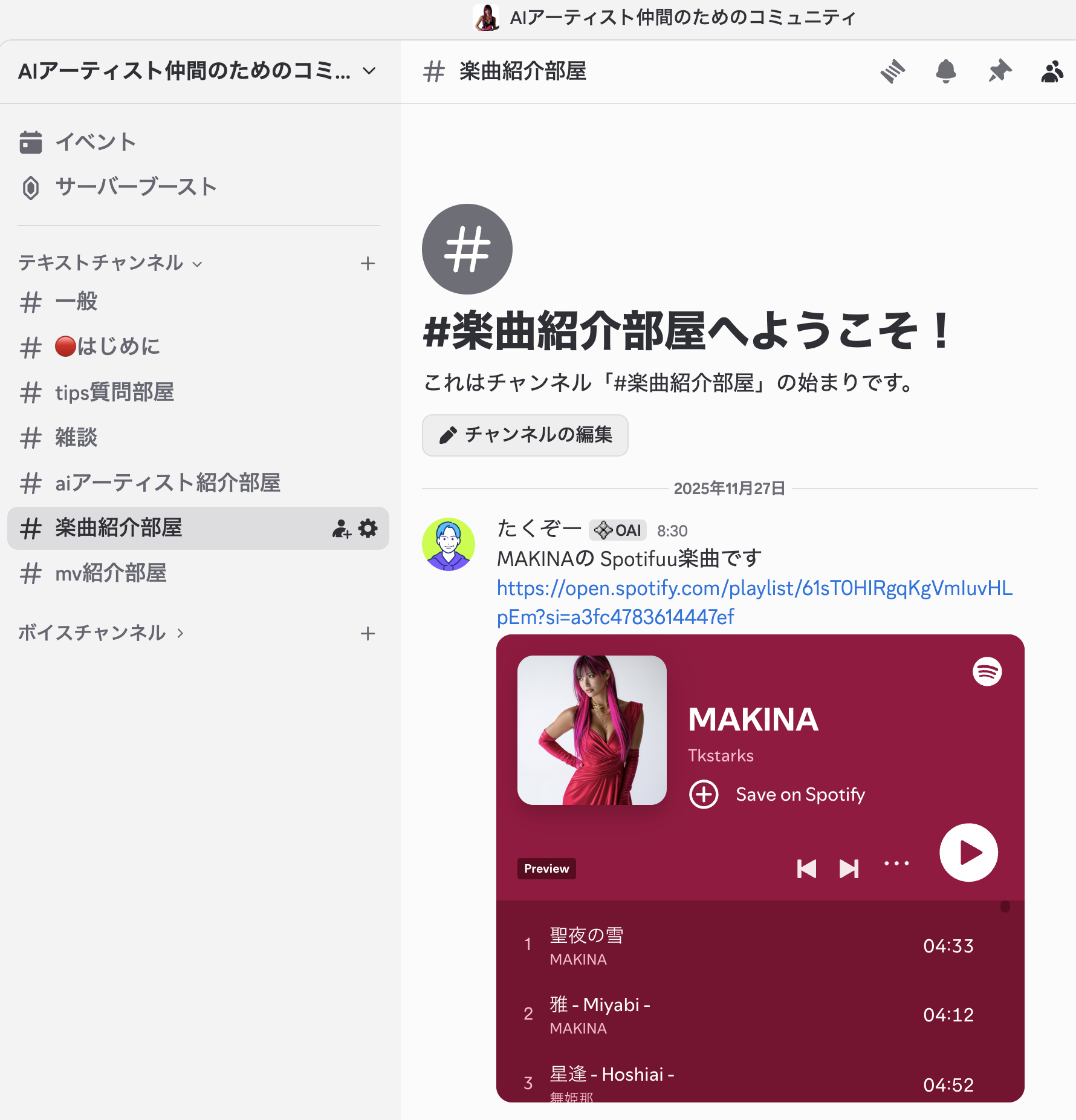Add a new text channel
This screenshot has height=1120, width=1076.
coord(368,264)
